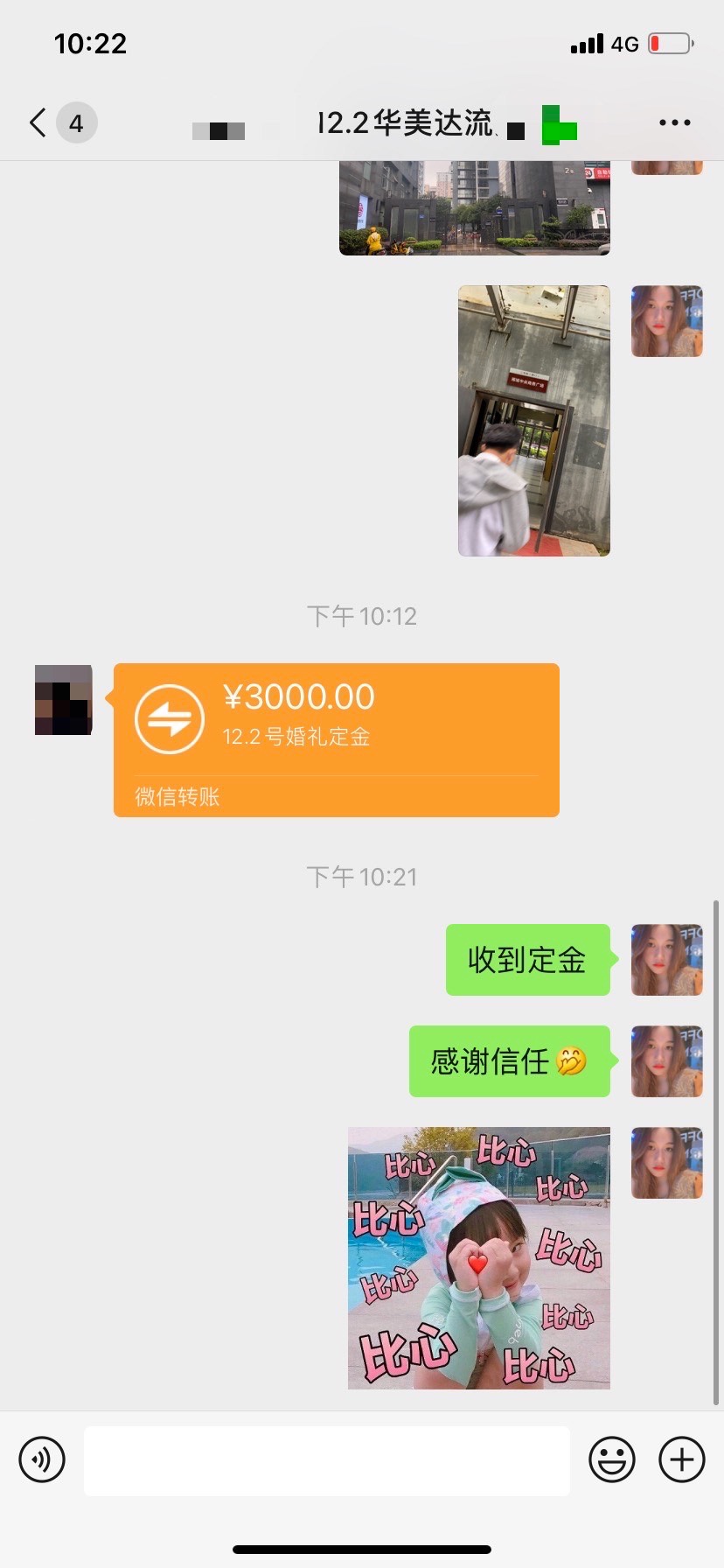The width and height of the screenshot is (724, 1568).
Task: View the photo of the man at the doorway
Action: tap(533, 421)
